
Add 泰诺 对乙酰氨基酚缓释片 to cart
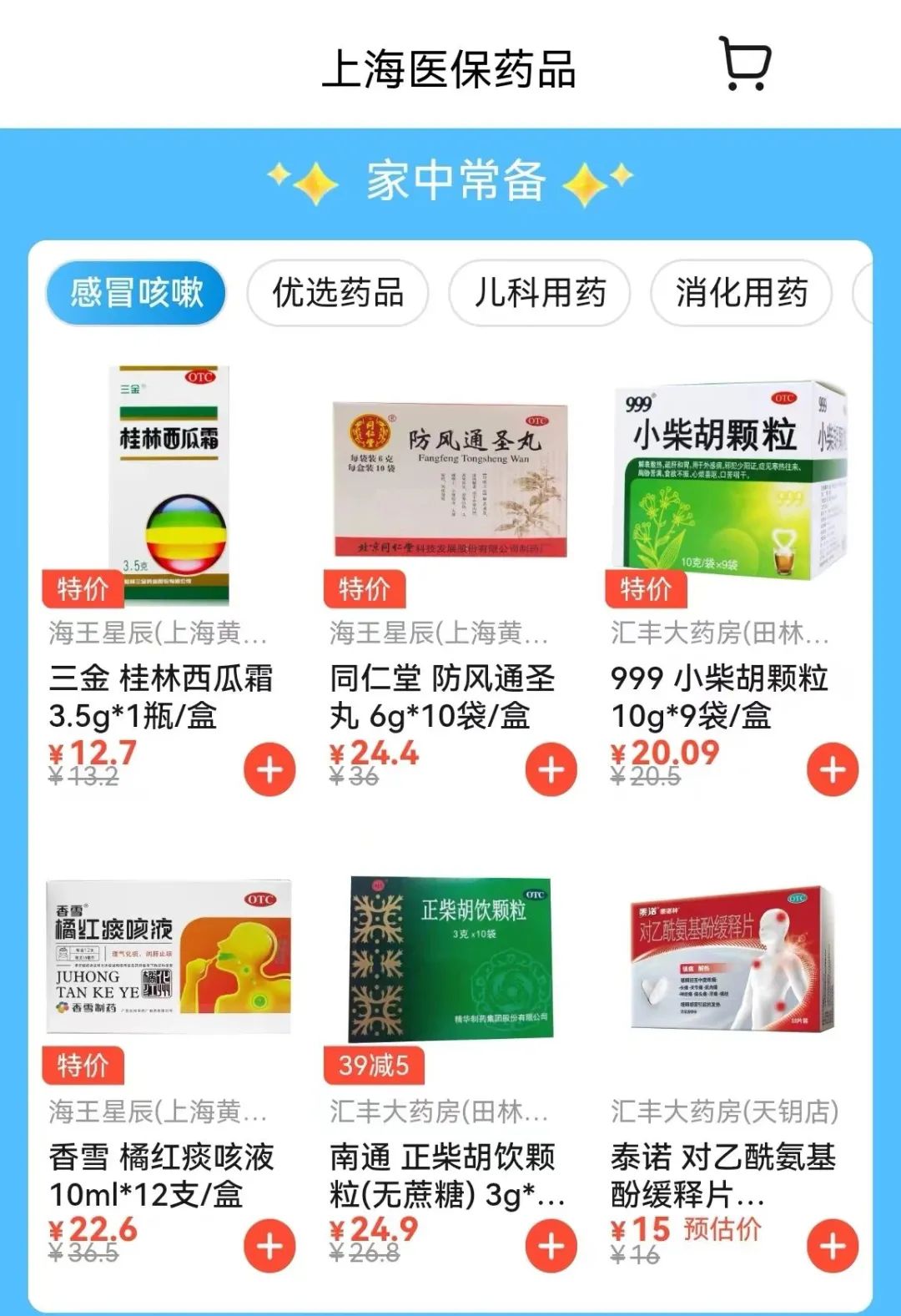point(833,1247)
